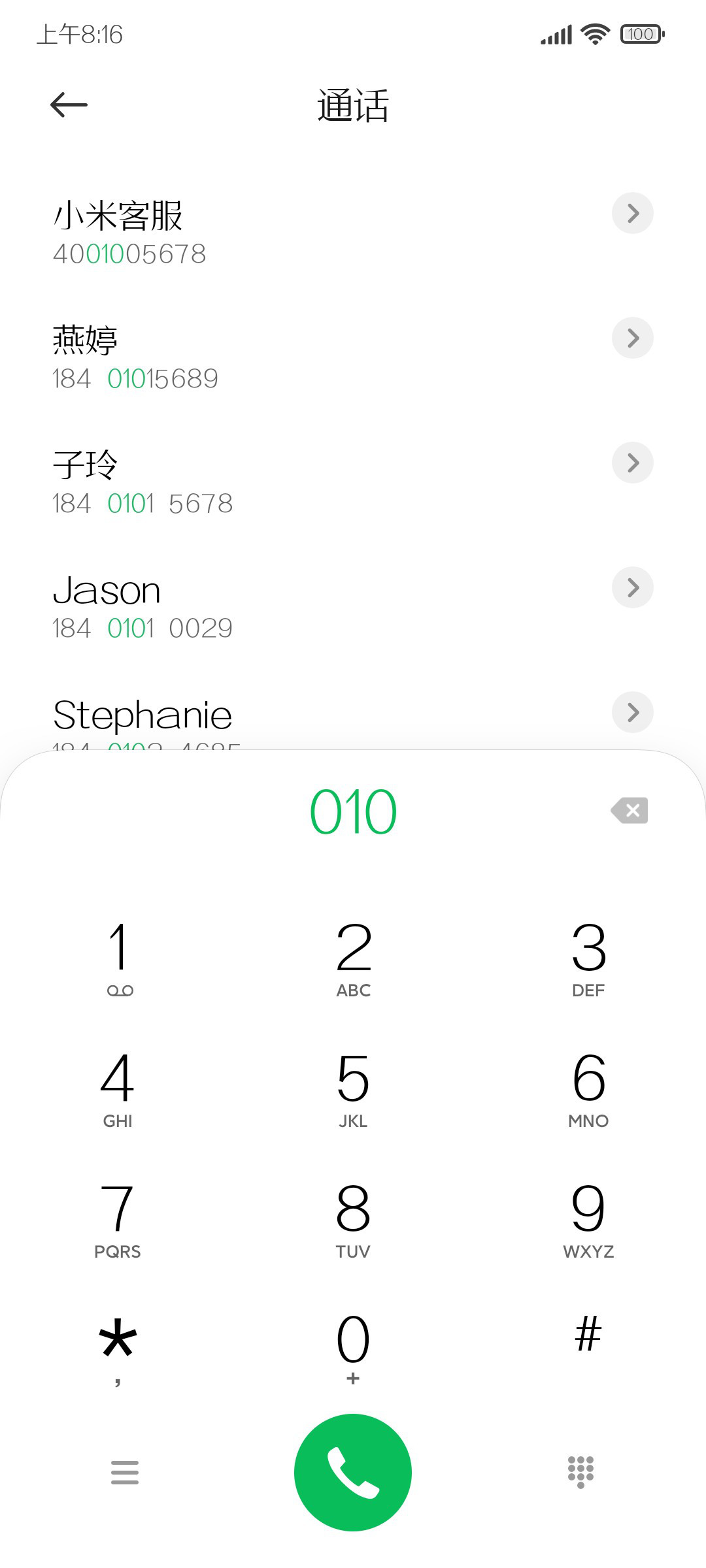Hide the dial pad with keypad icon

(580, 1473)
